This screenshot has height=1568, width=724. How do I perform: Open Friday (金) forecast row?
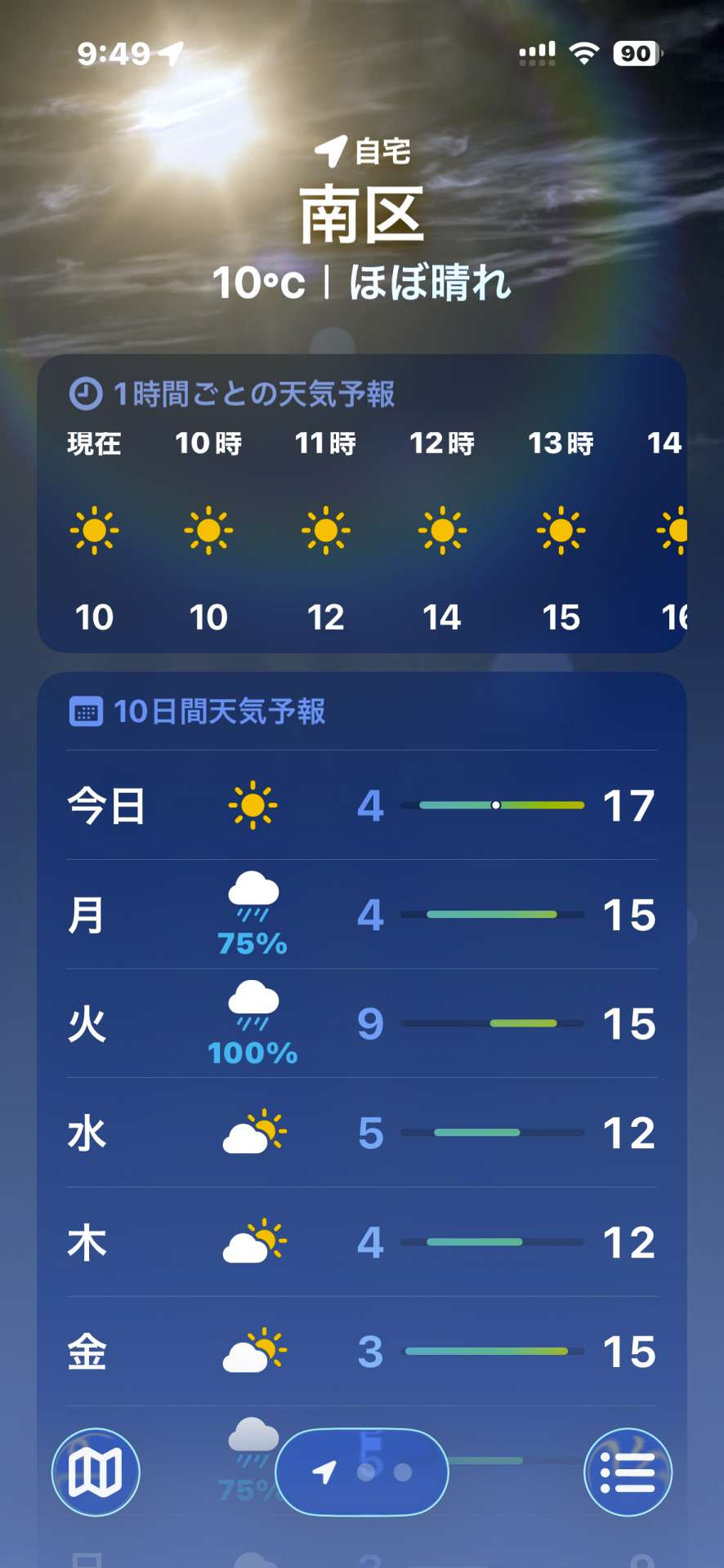point(361,1352)
